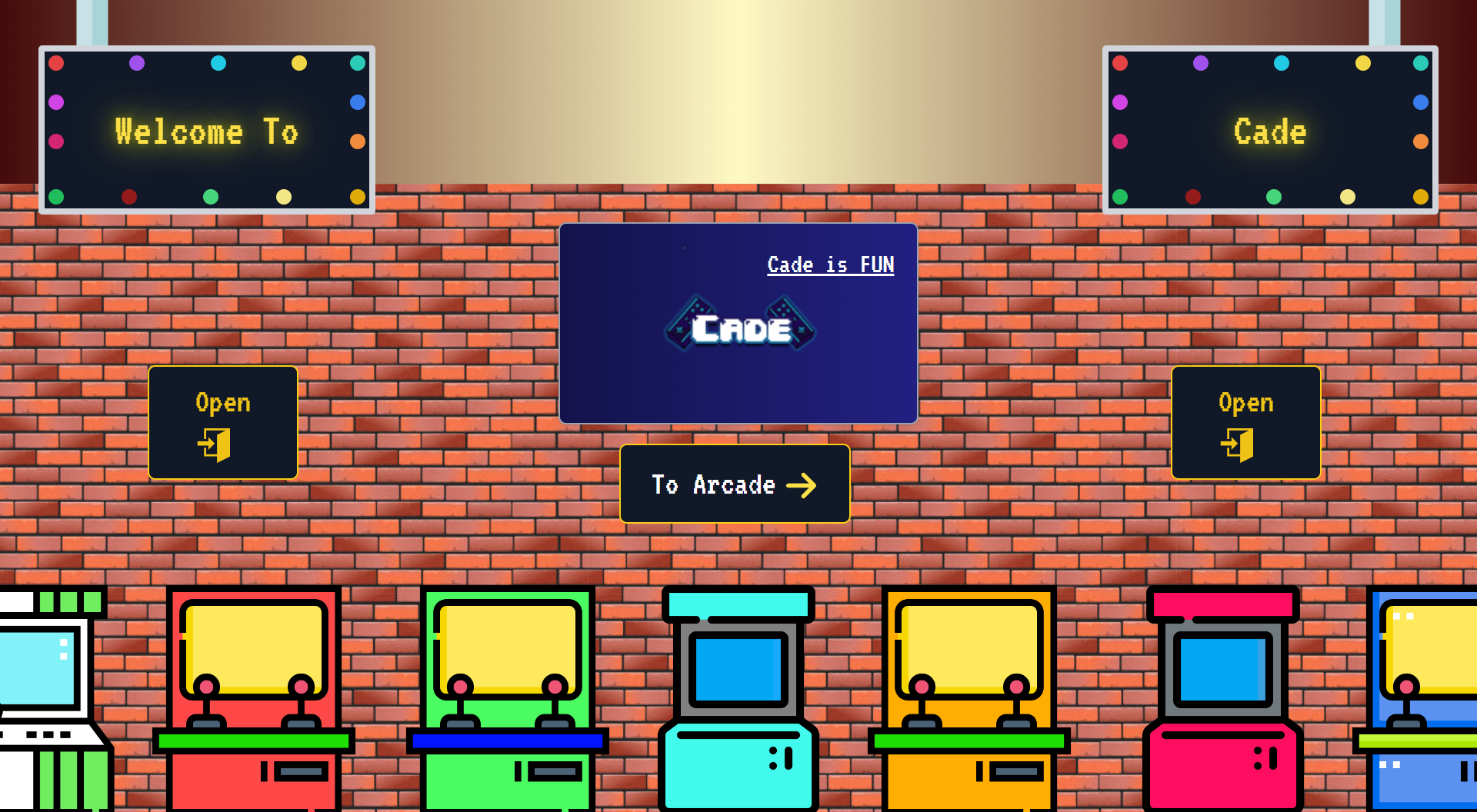The width and height of the screenshot is (1477, 812).
Task: Tap the Open button under Welcome To sign
Action: 223,423
